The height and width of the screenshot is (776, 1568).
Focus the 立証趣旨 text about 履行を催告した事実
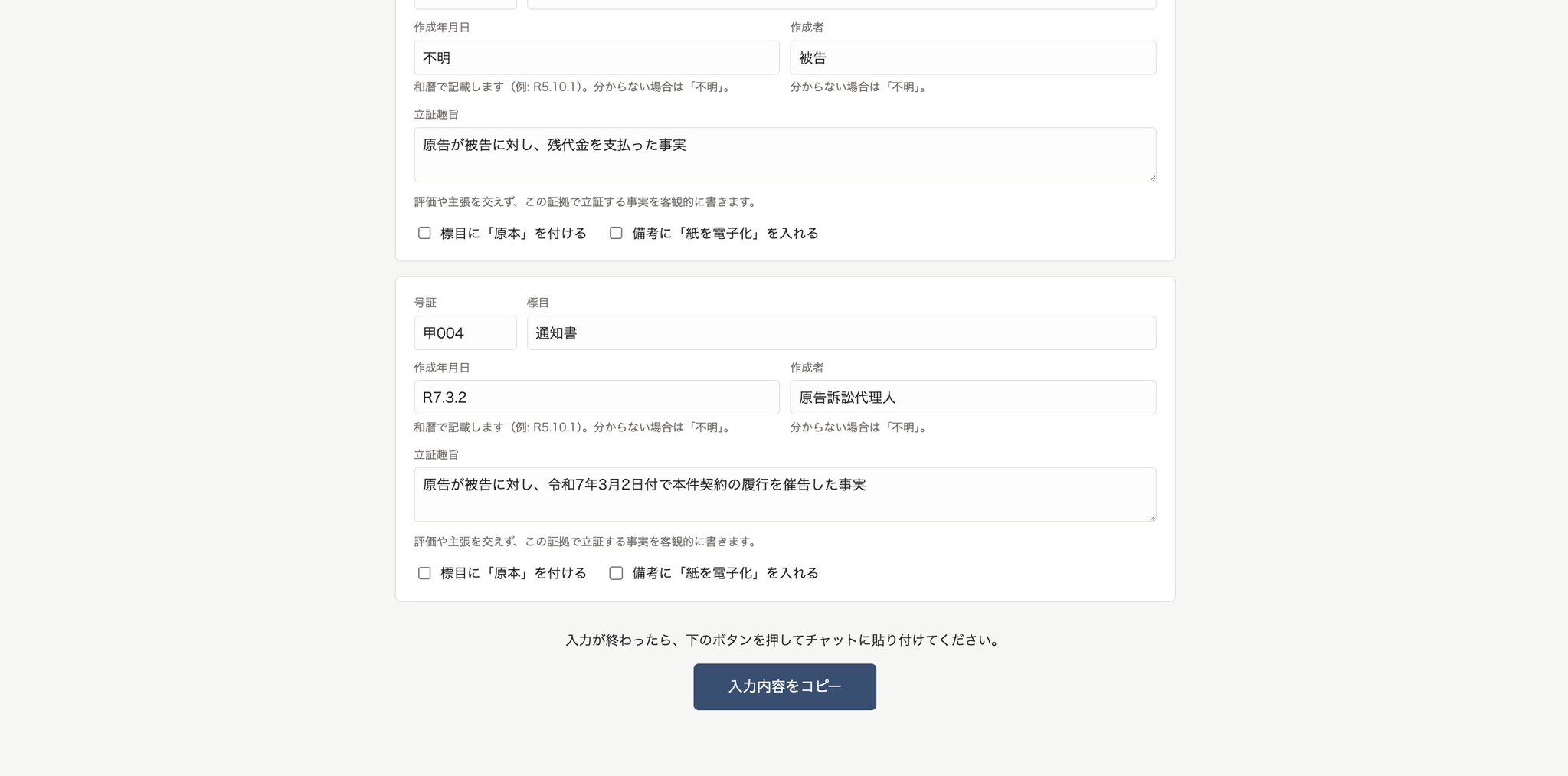(785, 494)
